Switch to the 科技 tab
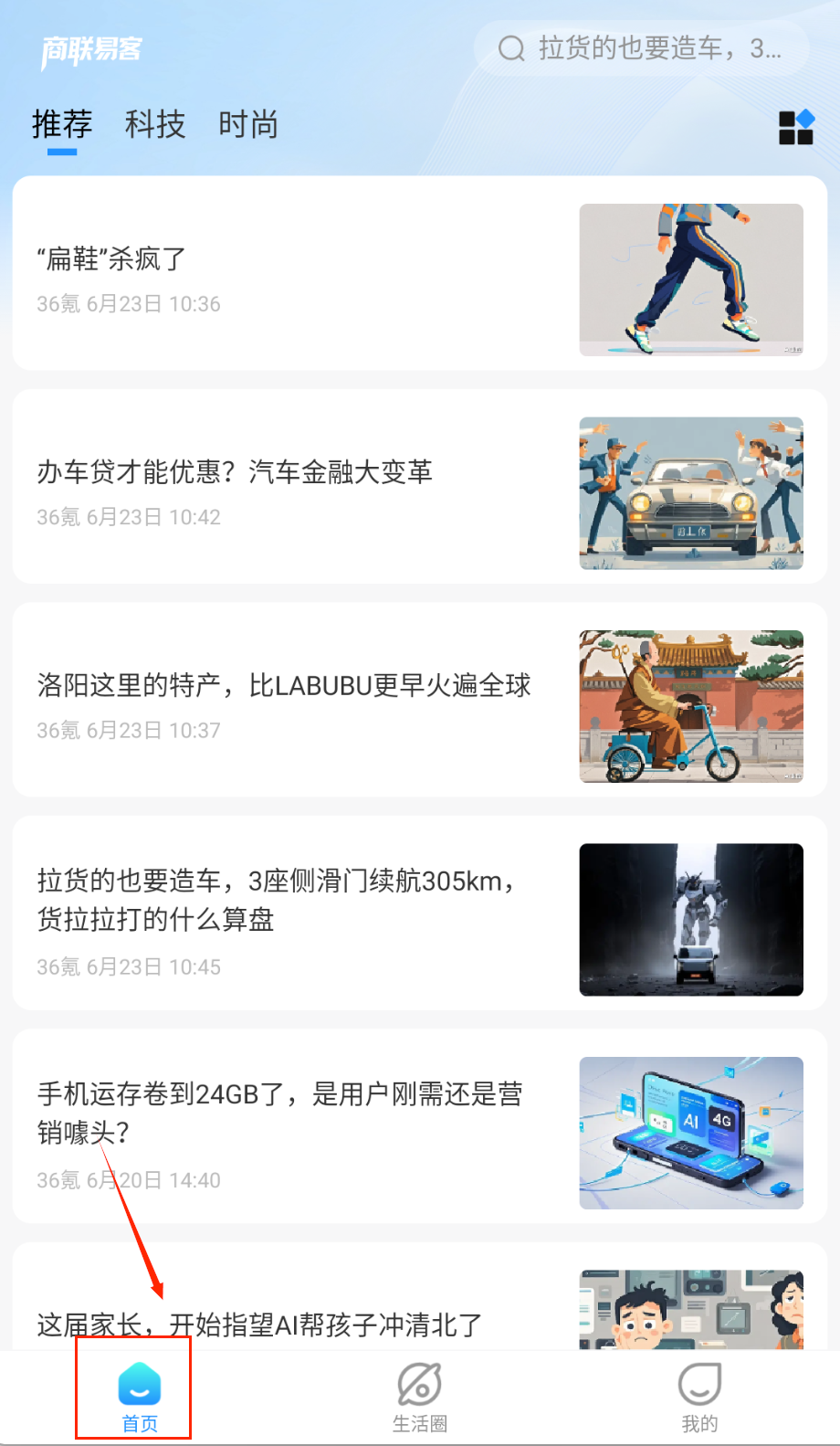Image resolution: width=840 pixels, height=1446 pixels. [x=155, y=124]
